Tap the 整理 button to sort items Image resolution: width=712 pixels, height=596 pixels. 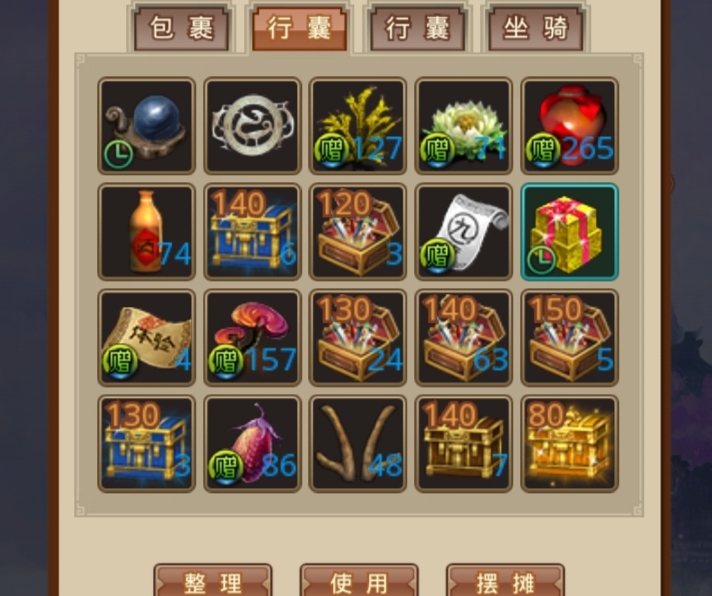click(212, 582)
